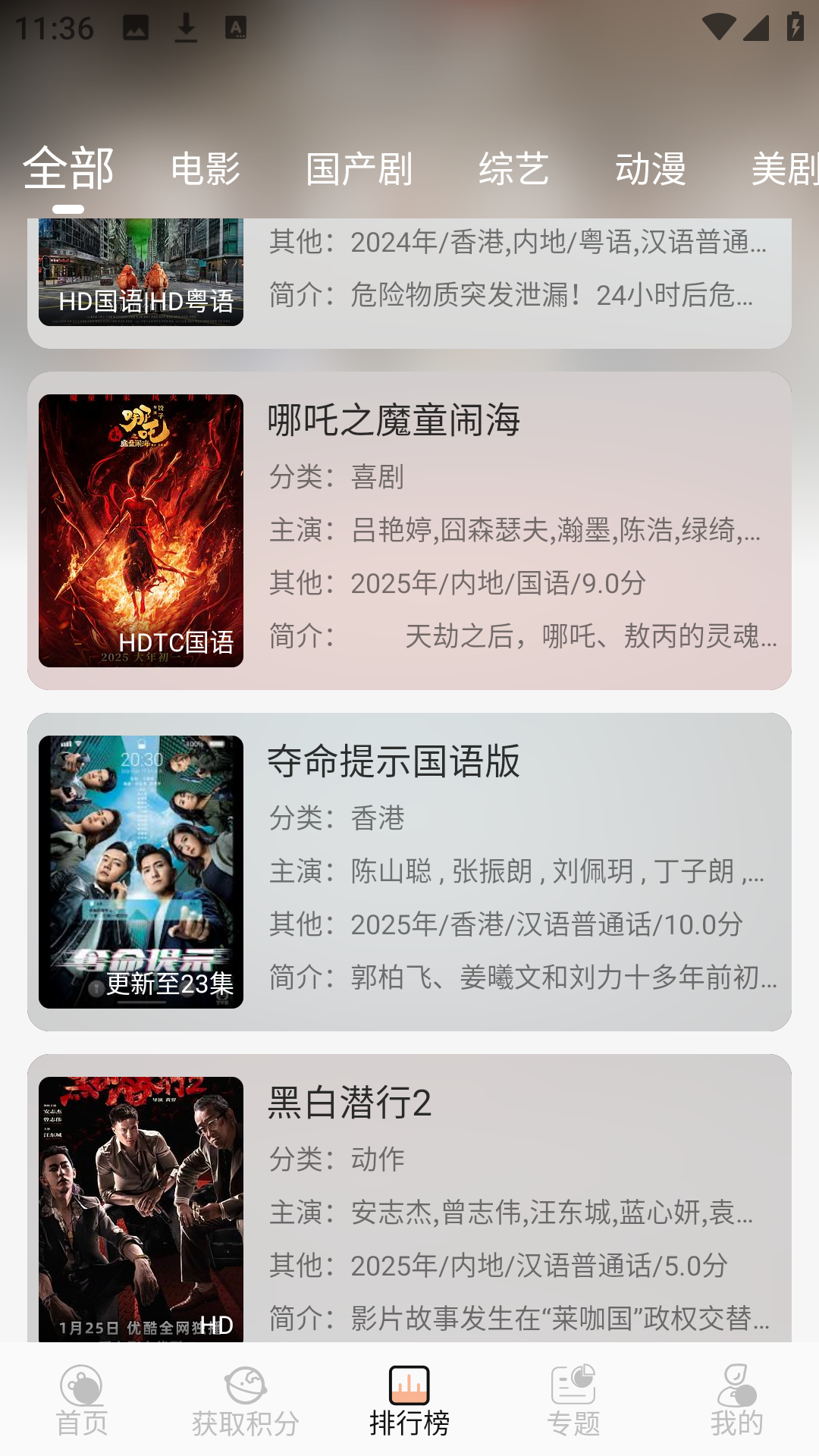Open 夺命提示国语版 details

[409, 872]
